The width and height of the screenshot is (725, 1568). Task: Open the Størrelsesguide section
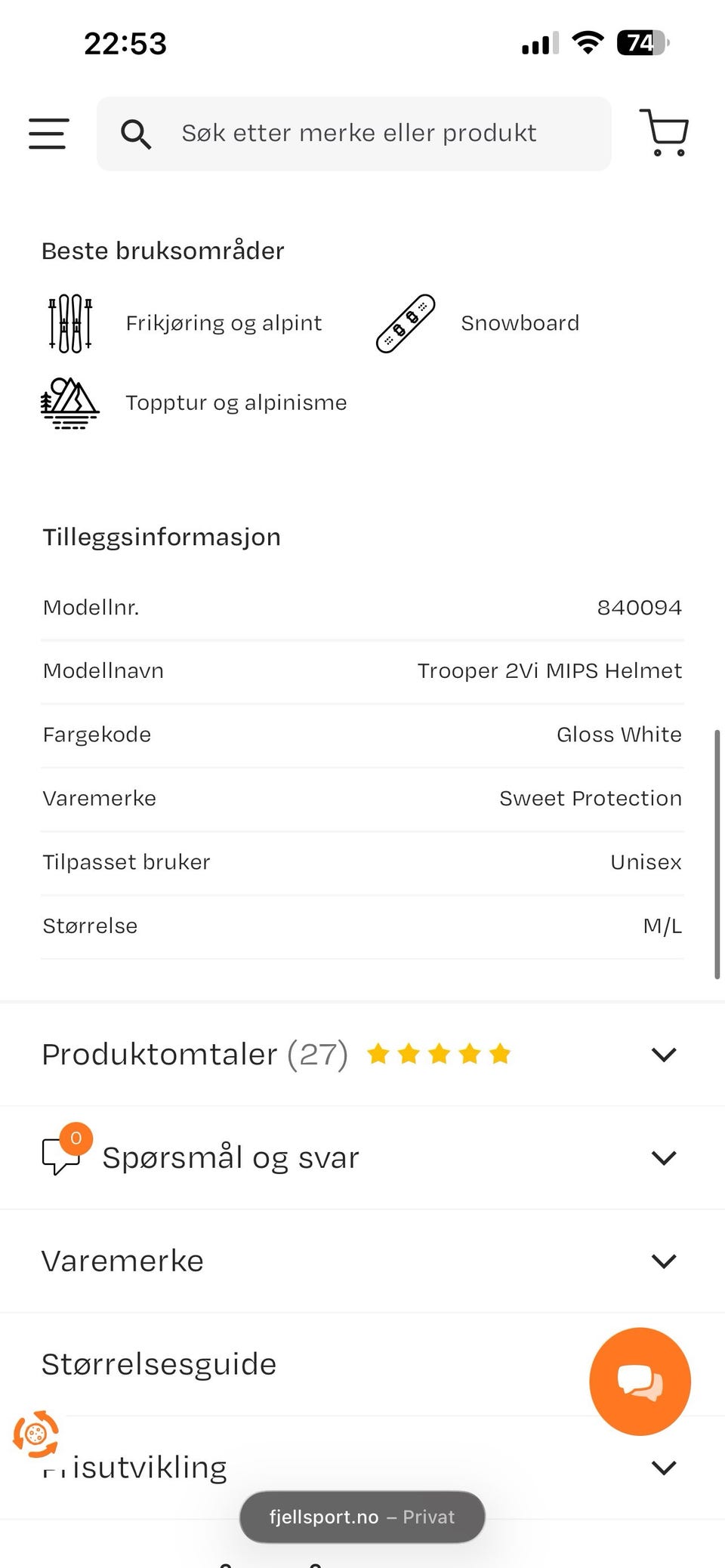coord(158,1363)
